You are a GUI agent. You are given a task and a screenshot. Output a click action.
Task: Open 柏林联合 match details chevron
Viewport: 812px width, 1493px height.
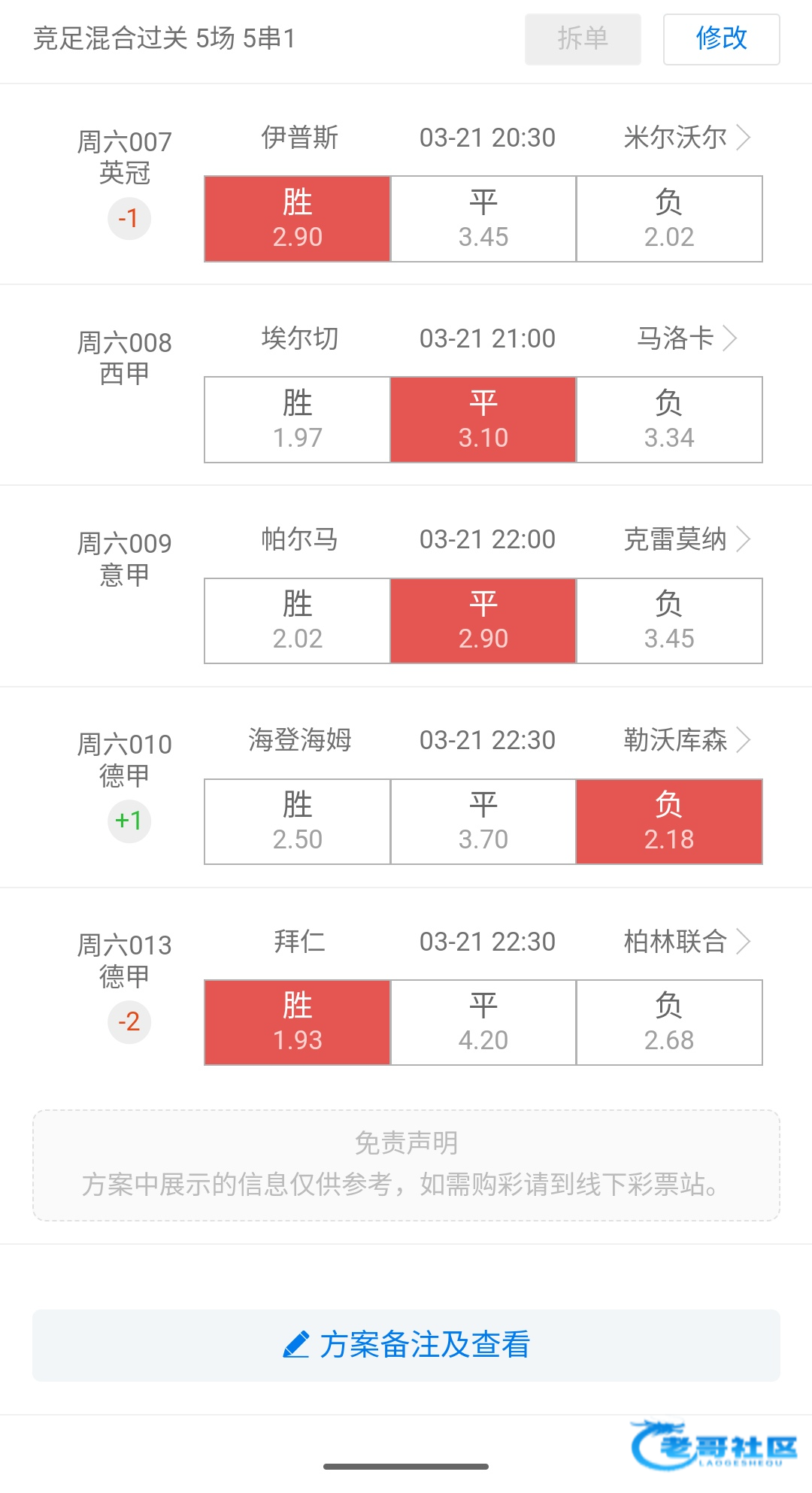tap(744, 941)
